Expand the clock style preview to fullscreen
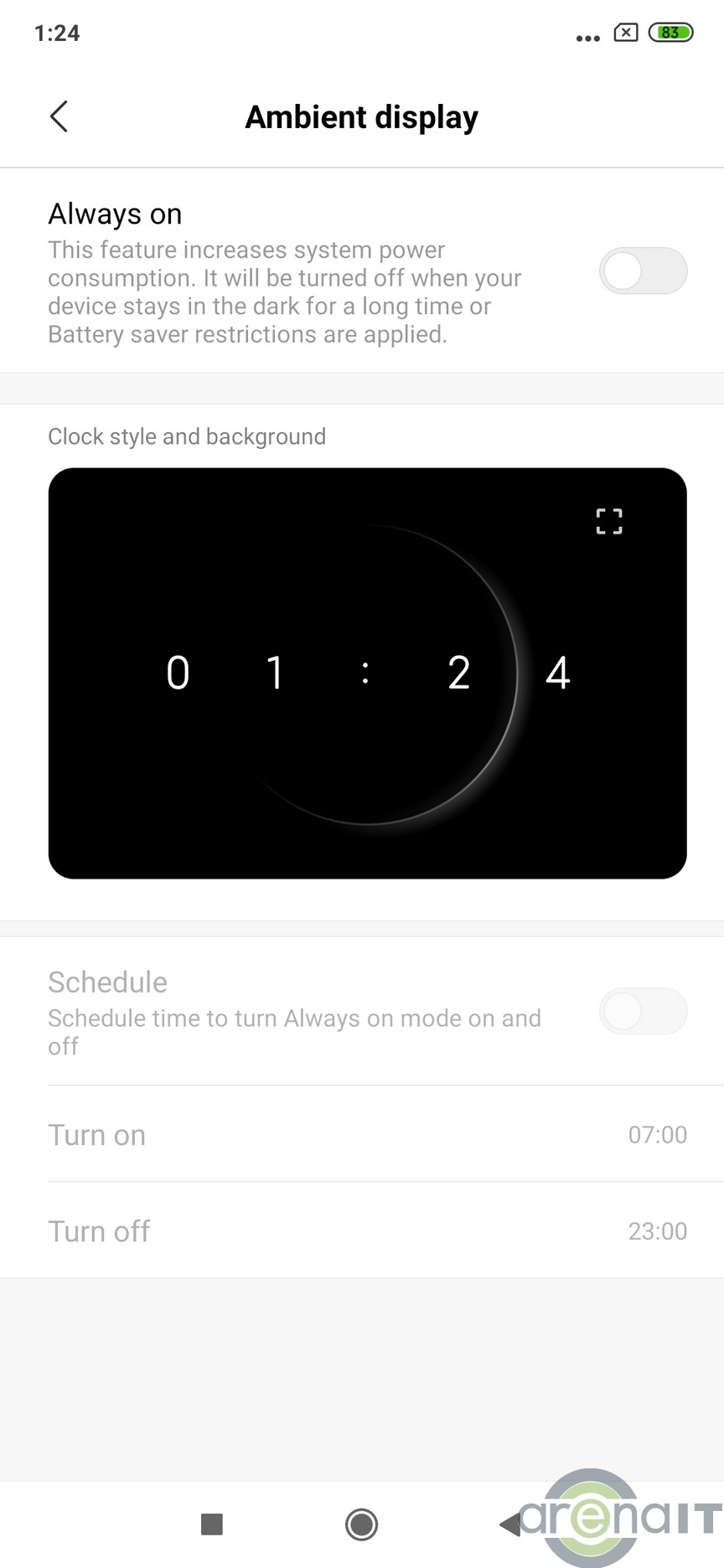The image size is (724, 1568). [x=609, y=521]
